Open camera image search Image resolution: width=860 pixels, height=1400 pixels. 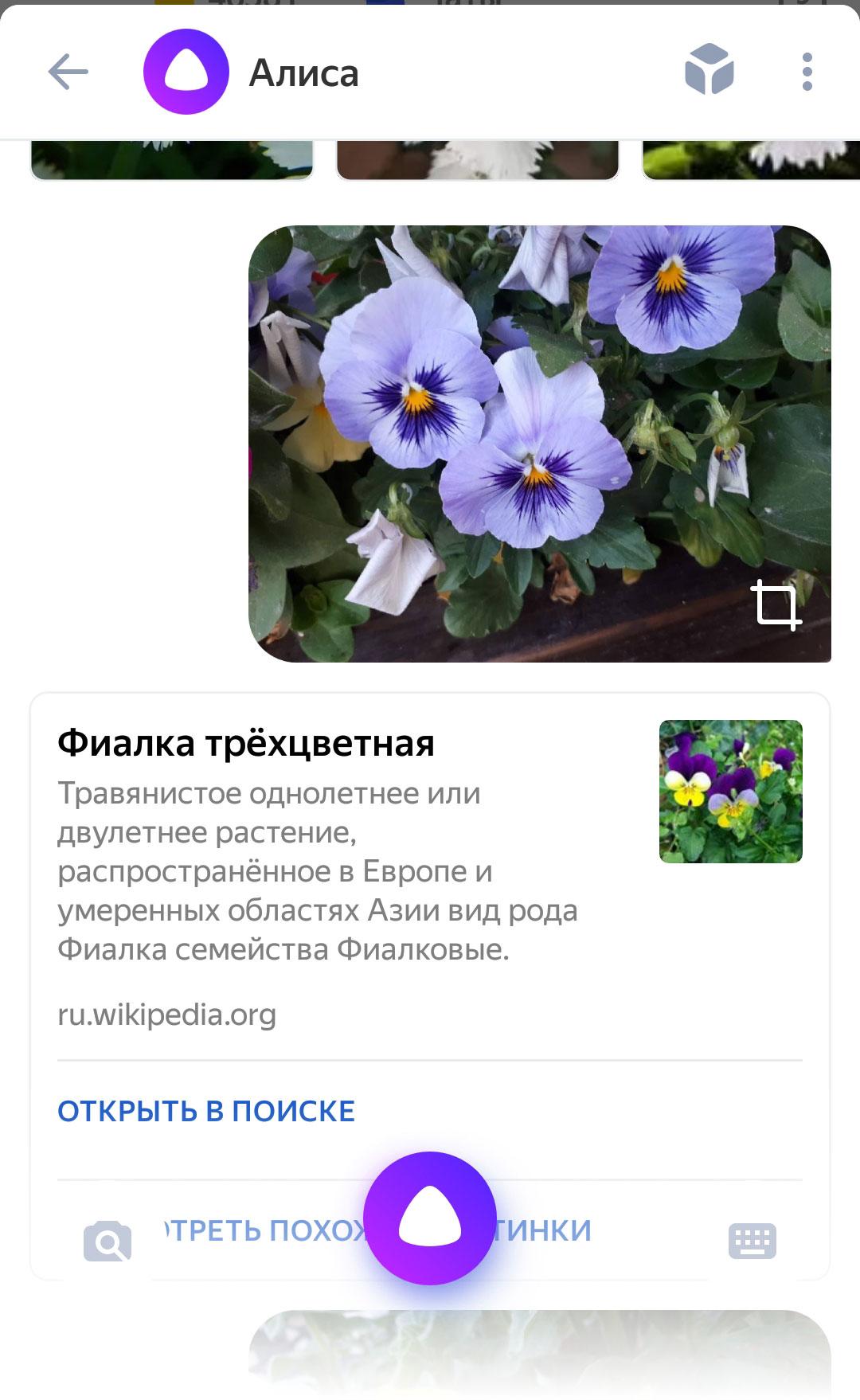tap(107, 1240)
